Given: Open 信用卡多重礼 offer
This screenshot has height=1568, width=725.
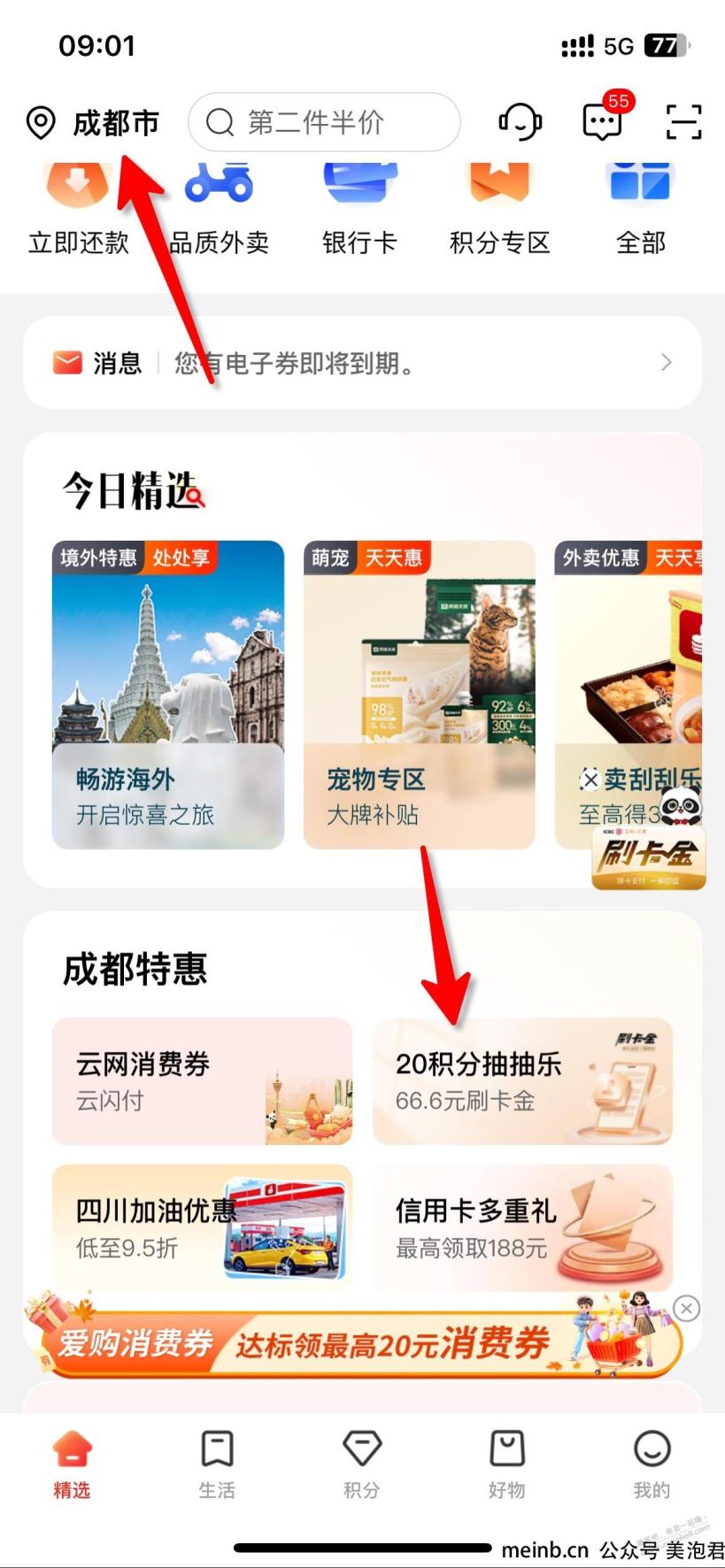Looking at the screenshot, I should [x=522, y=1227].
